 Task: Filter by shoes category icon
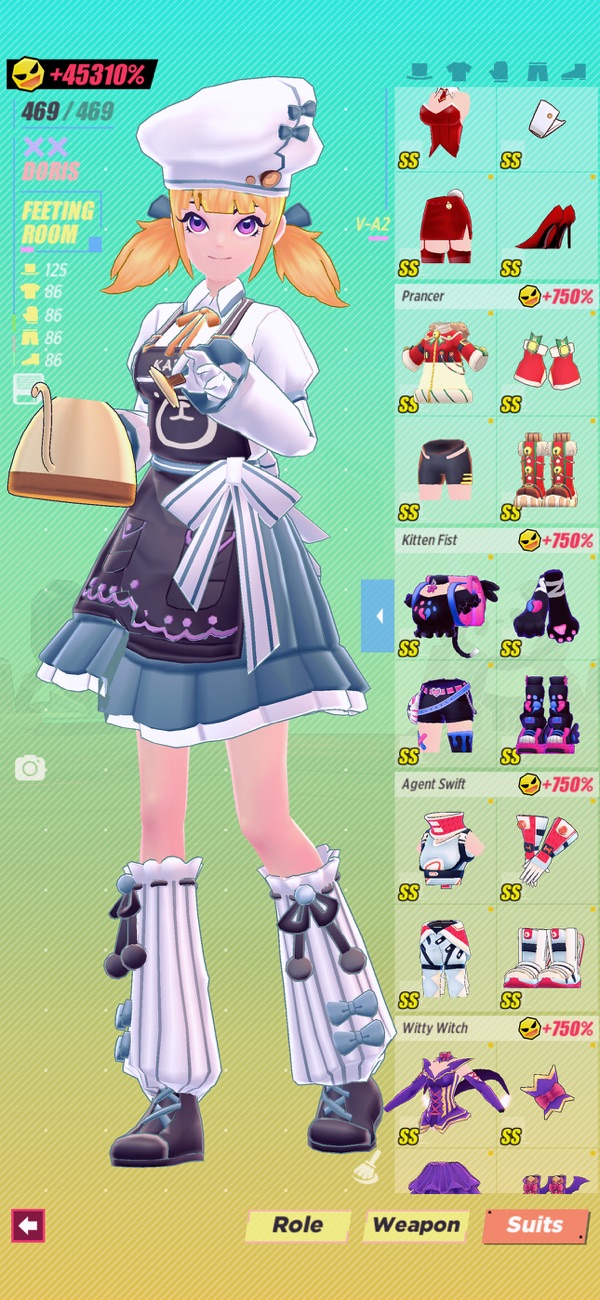pyautogui.click(x=573, y=72)
